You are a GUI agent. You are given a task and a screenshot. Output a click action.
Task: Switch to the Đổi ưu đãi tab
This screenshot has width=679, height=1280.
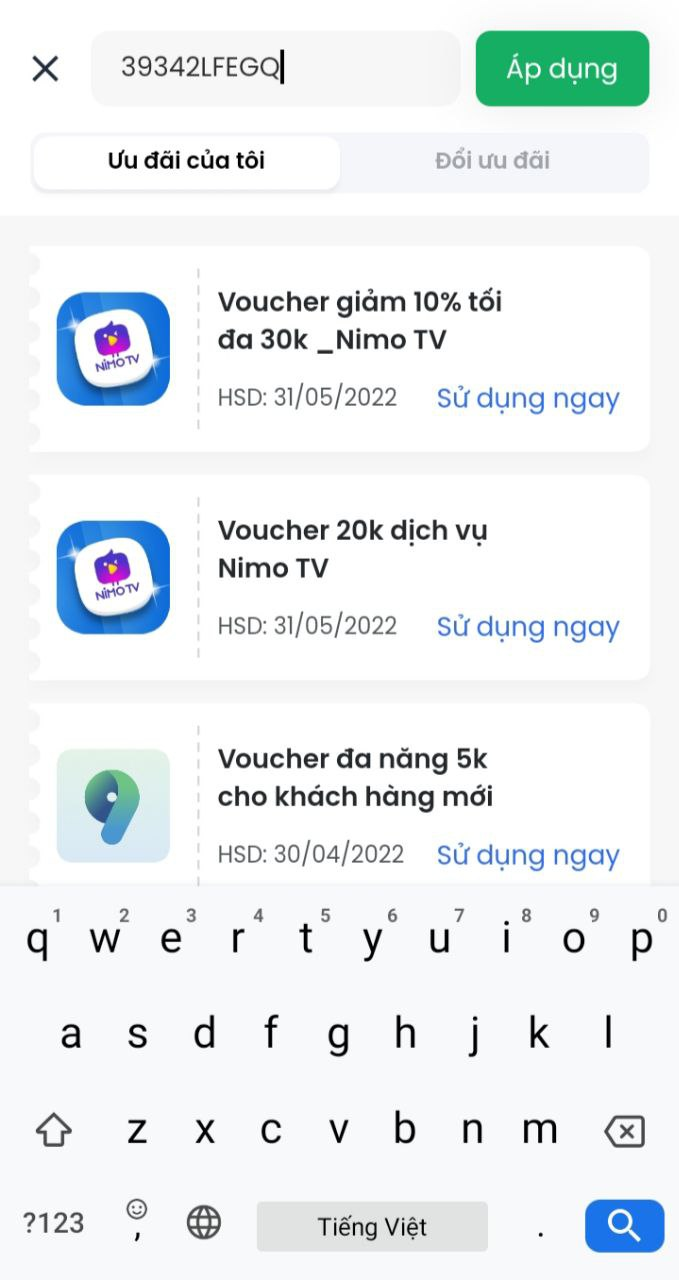pyautogui.click(x=492, y=161)
